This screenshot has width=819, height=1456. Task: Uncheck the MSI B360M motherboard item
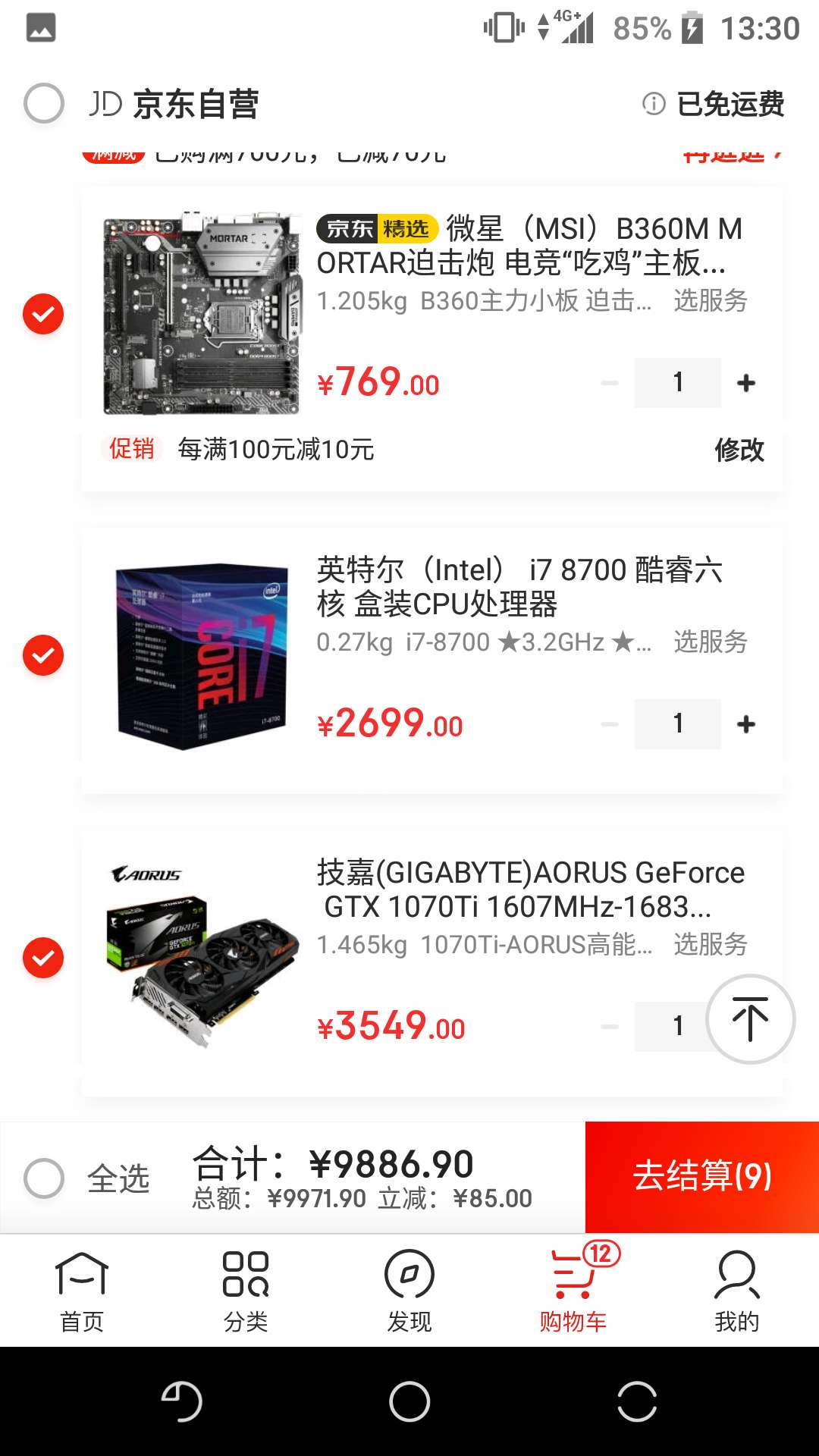click(43, 314)
